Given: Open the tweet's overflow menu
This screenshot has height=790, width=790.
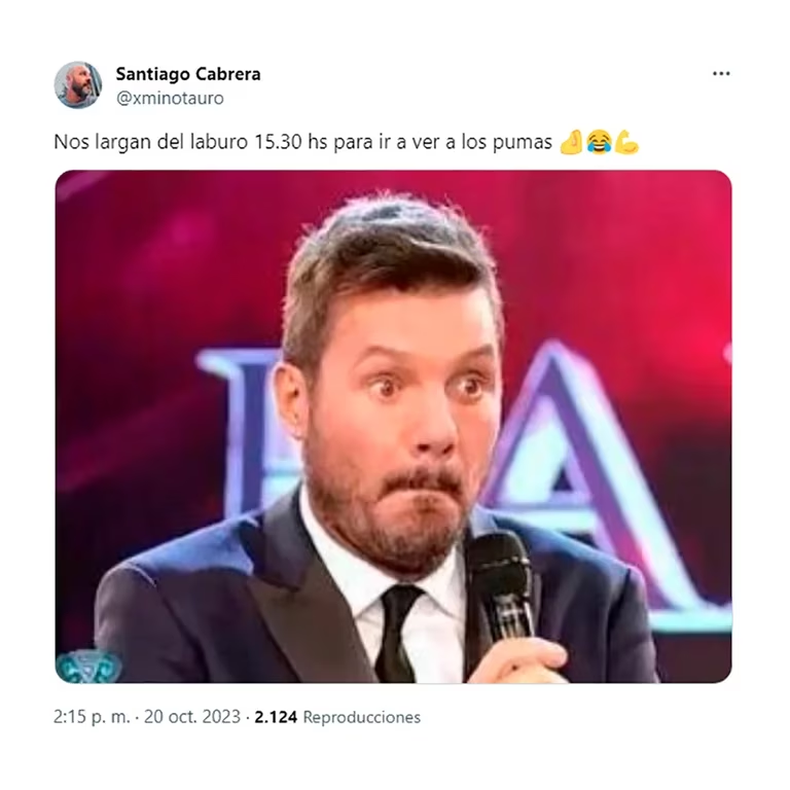Looking at the screenshot, I should coord(721,74).
